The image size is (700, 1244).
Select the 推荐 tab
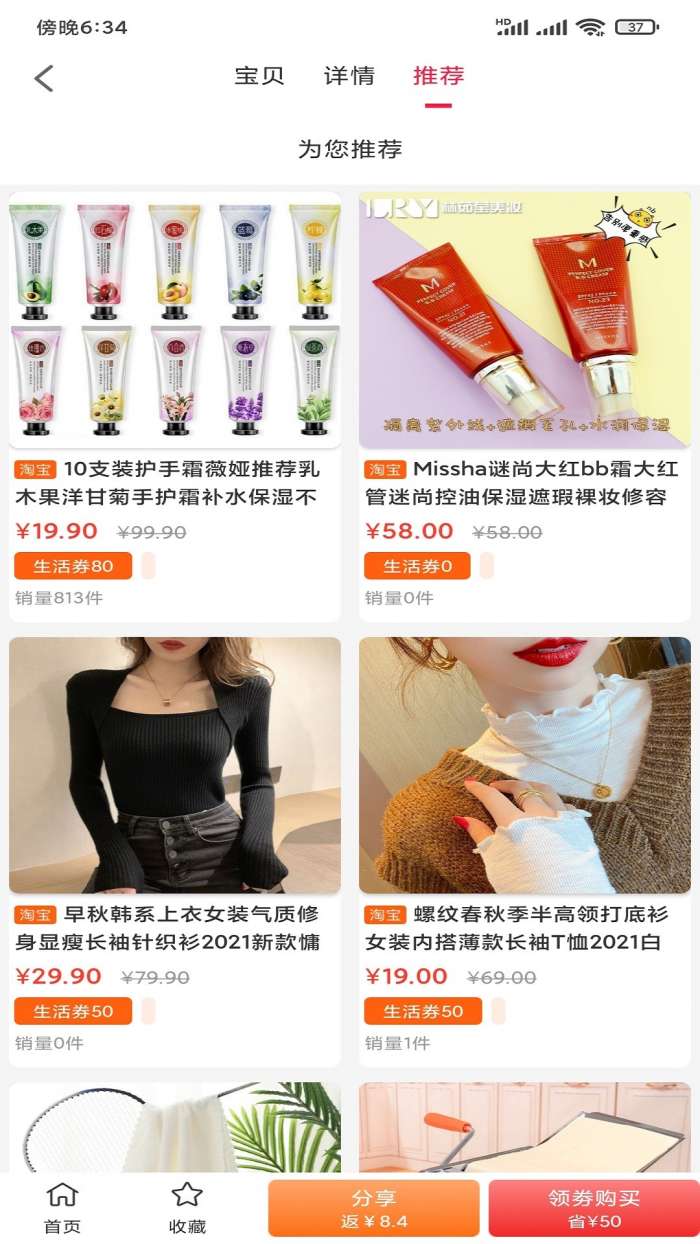point(438,76)
